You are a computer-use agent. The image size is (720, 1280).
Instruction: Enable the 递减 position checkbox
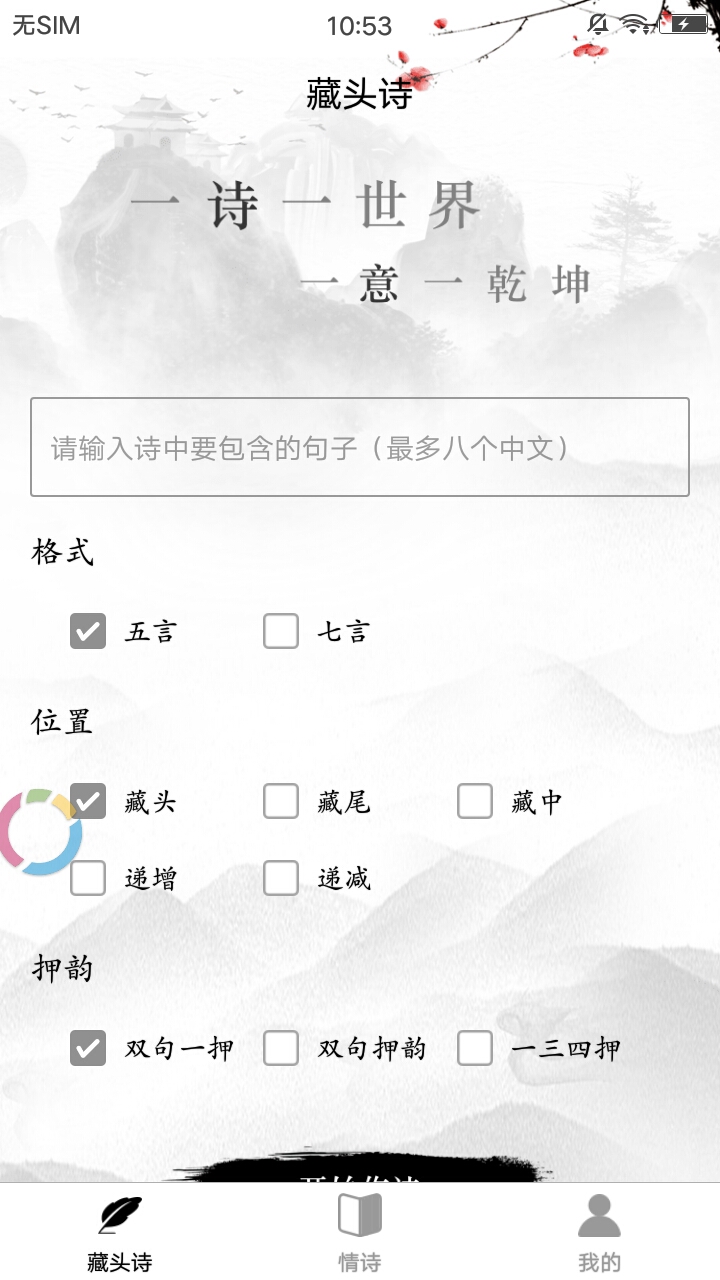click(281, 878)
